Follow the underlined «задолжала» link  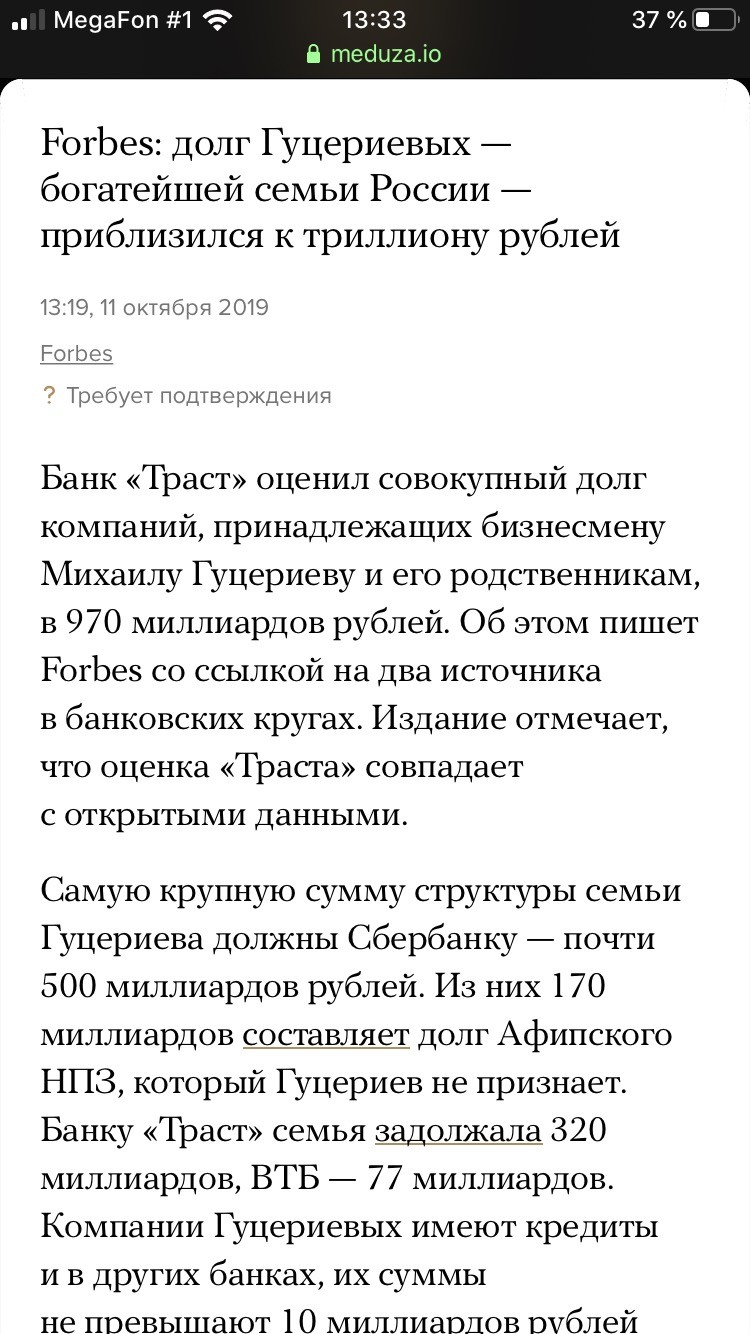[x=458, y=1131]
